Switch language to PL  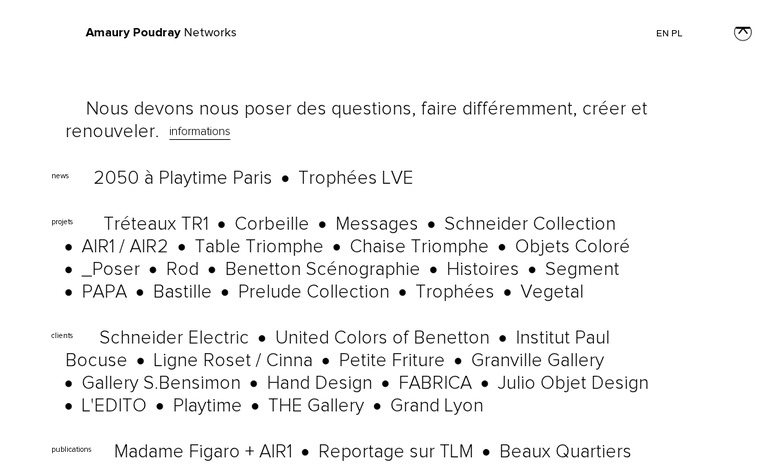[677, 34]
